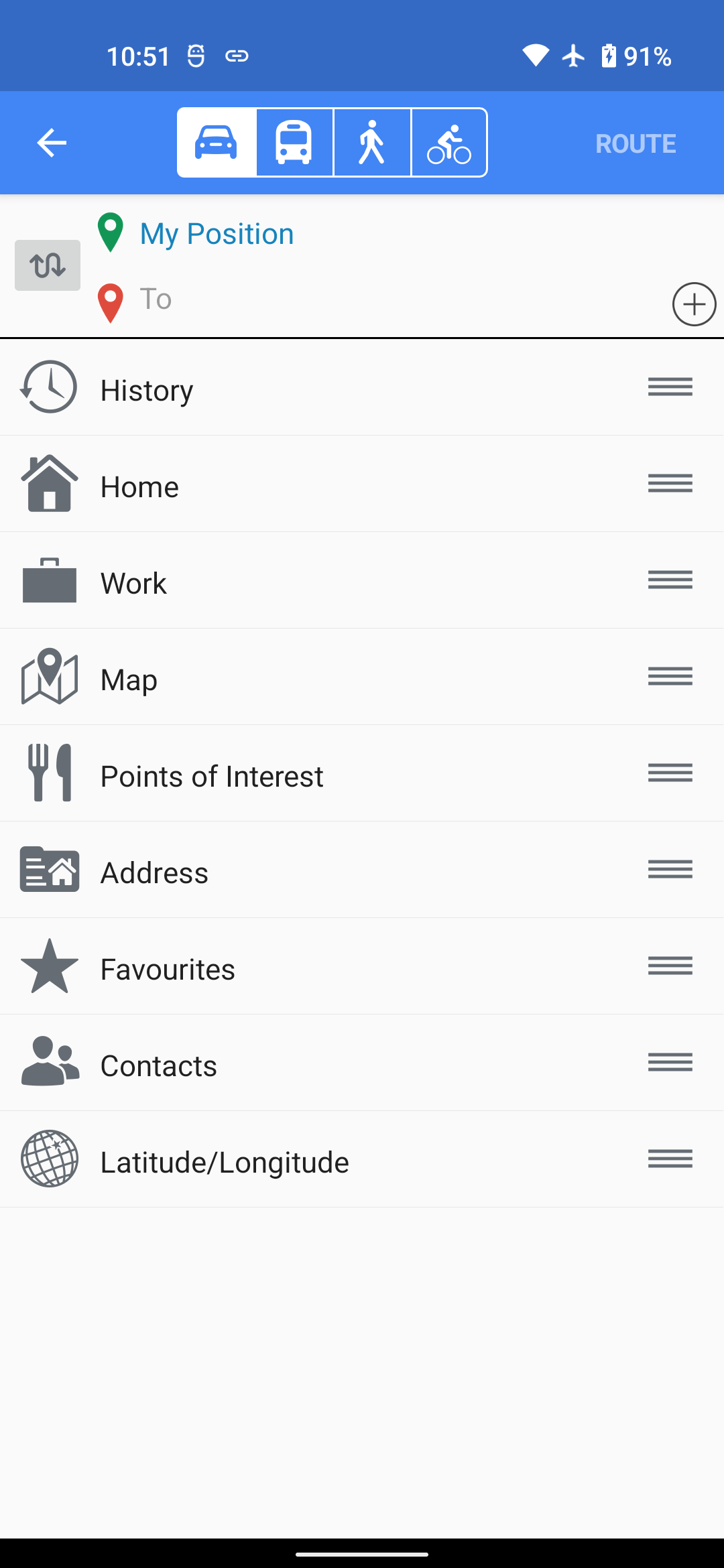This screenshot has width=724, height=1568.
Task: Swap start and destination points
Action: click(x=48, y=265)
